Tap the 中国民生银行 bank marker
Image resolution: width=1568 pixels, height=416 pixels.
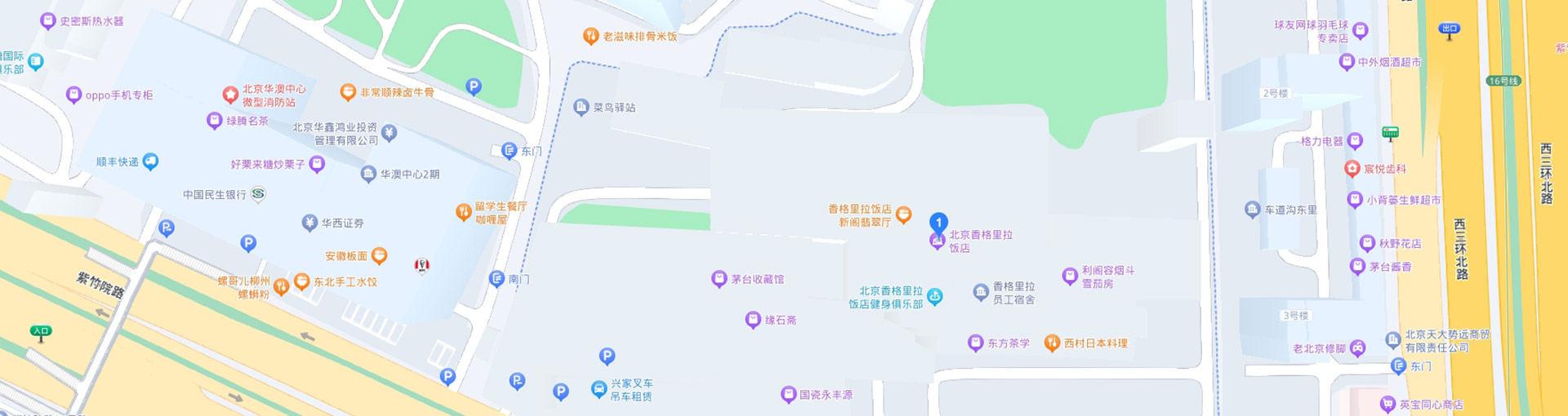[258, 194]
